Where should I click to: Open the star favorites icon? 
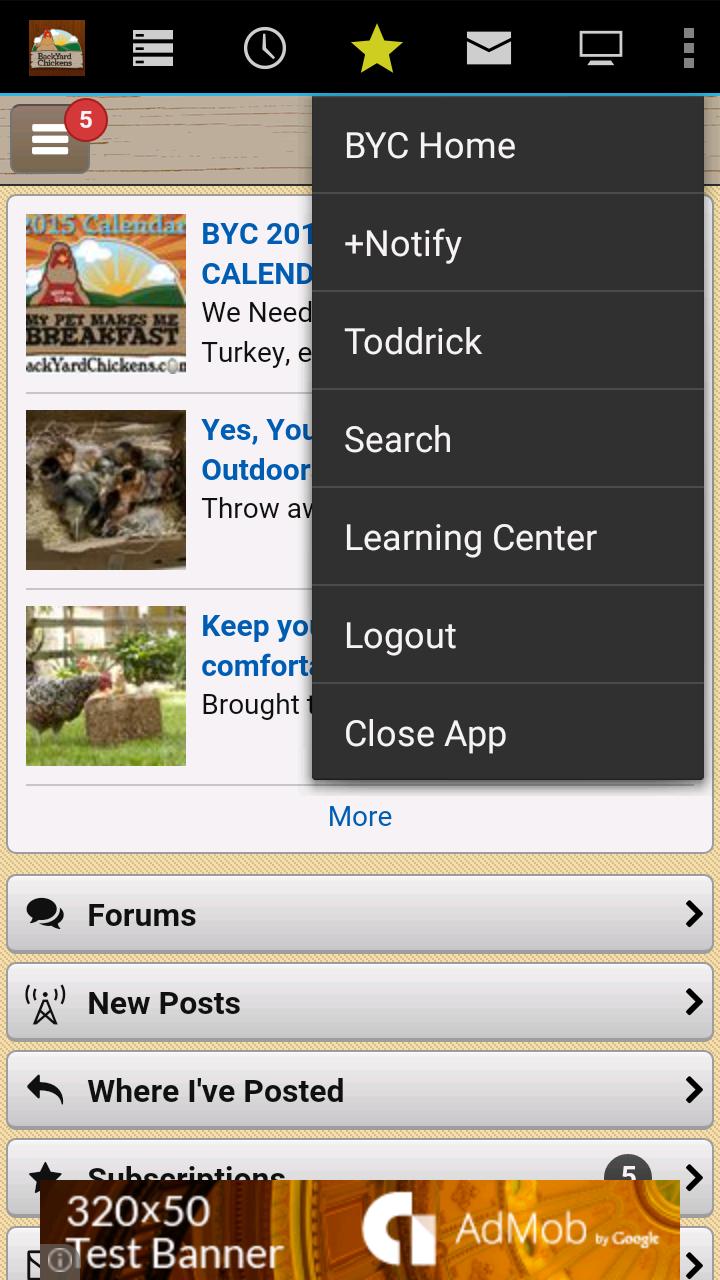(377, 48)
